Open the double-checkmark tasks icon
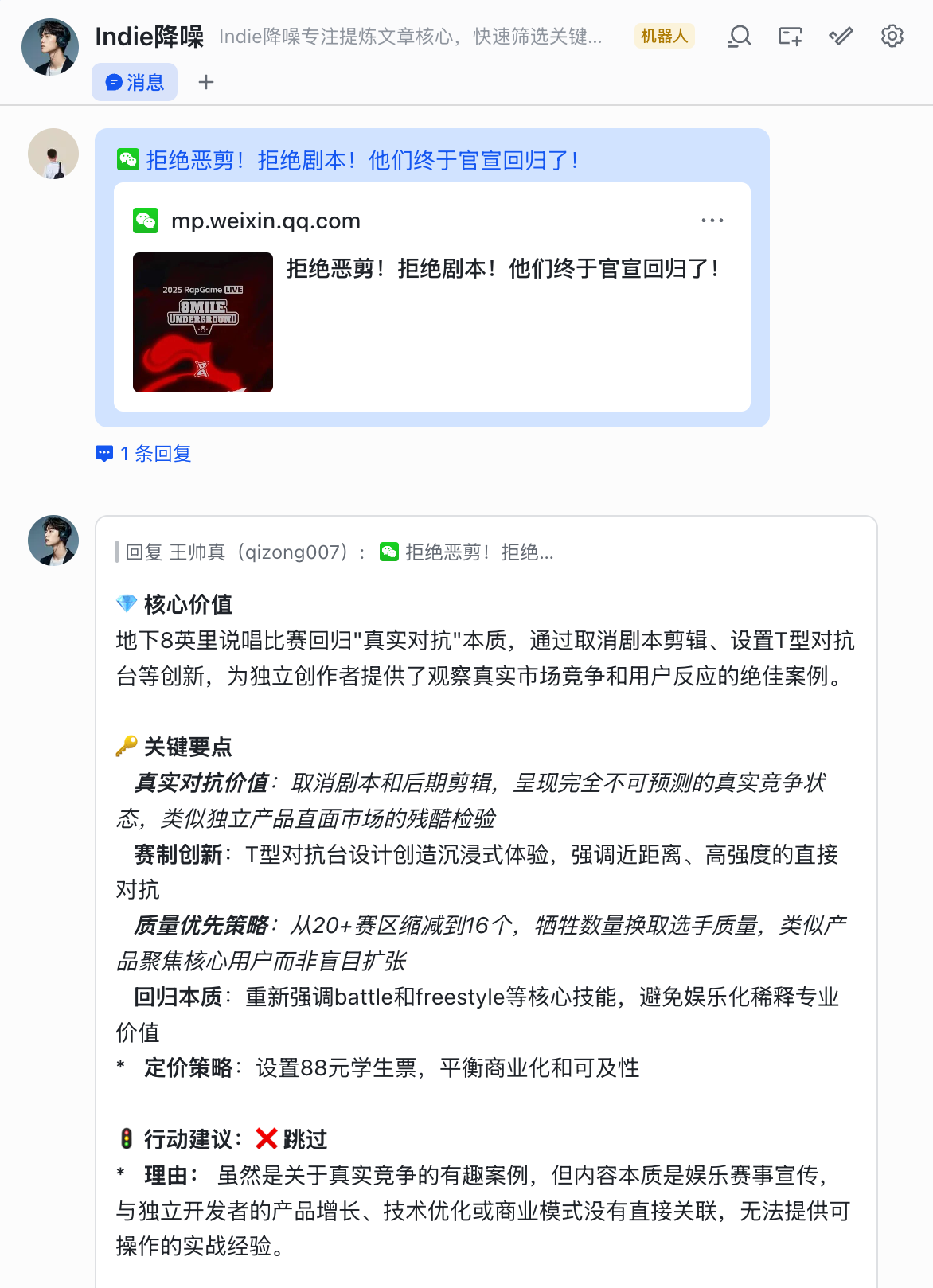 coord(841,37)
